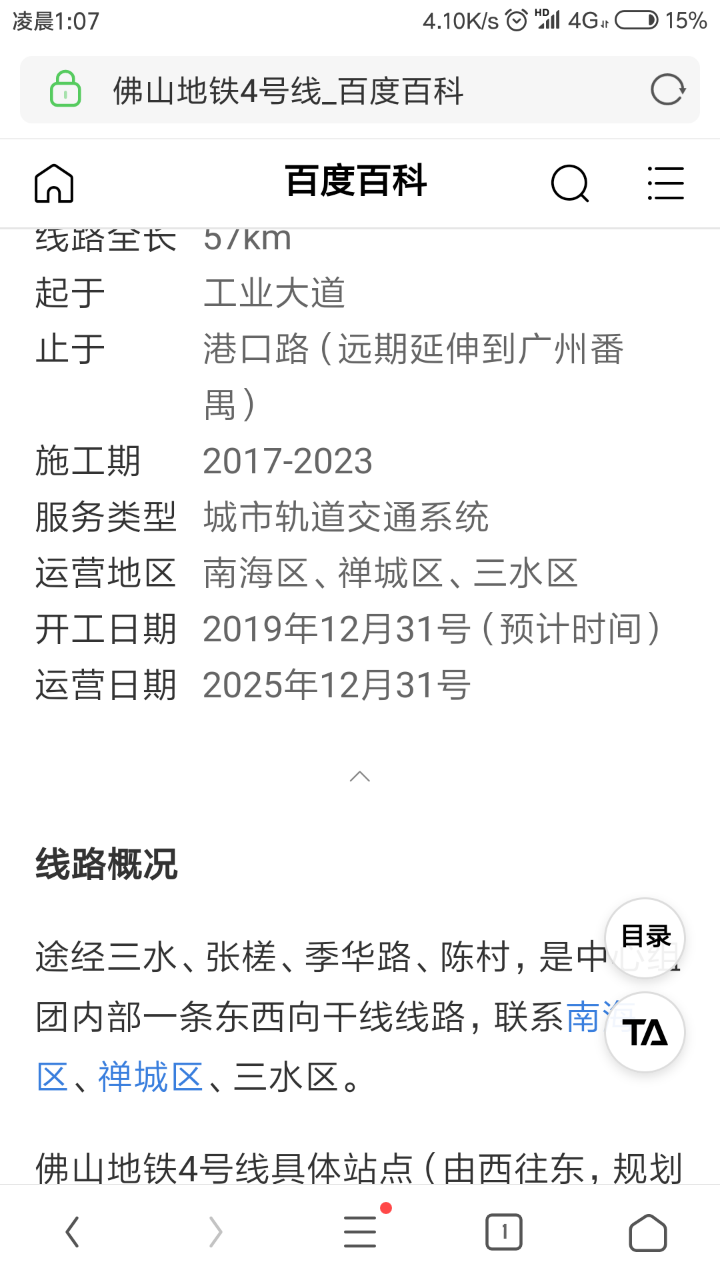The width and height of the screenshot is (720, 1280).
Task: Open the Baike search magnifier
Action: pyautogui.click(x=570, y=184)
